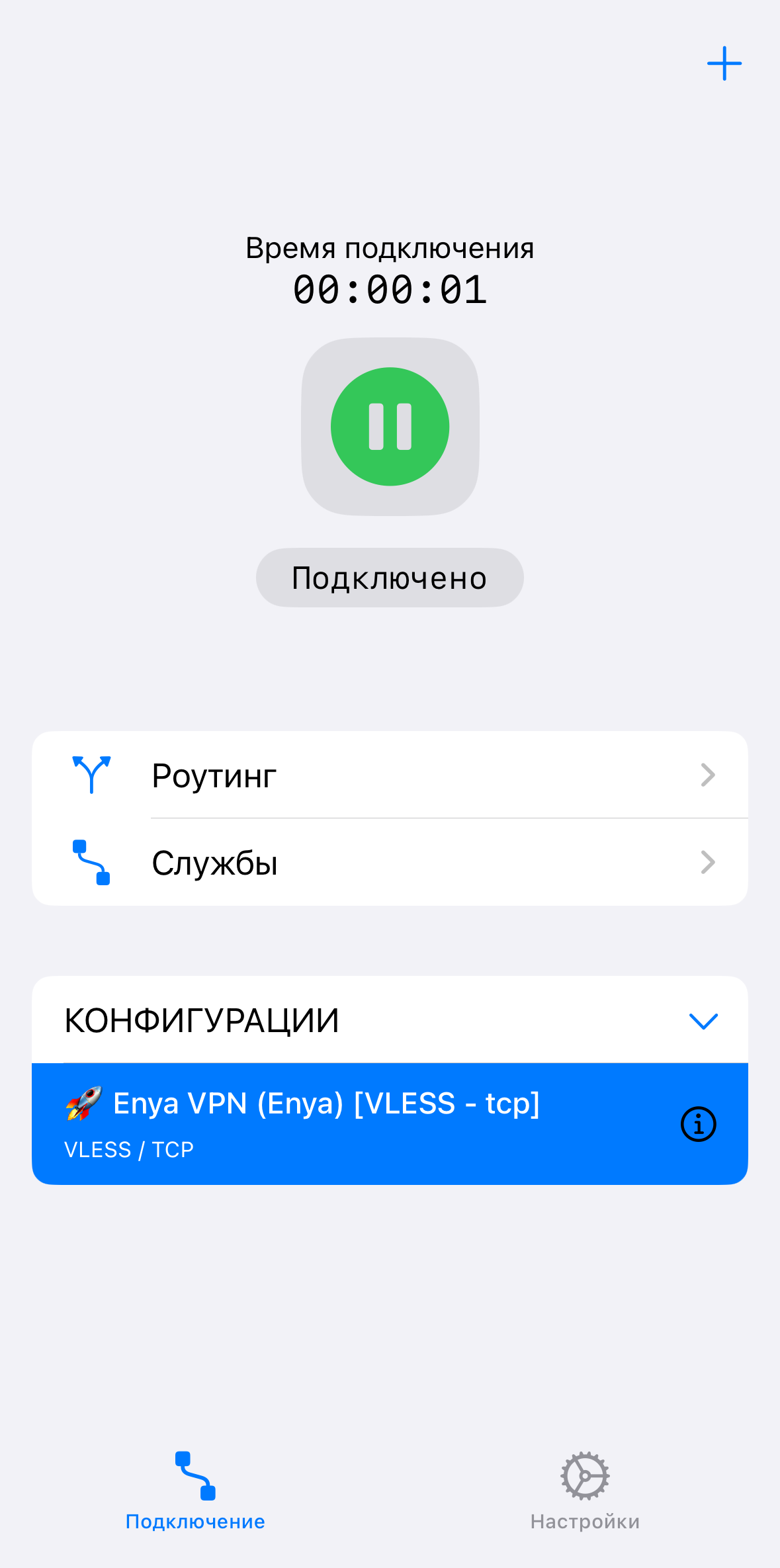Add a new configuration with the plus icon

tap(724, 64)
